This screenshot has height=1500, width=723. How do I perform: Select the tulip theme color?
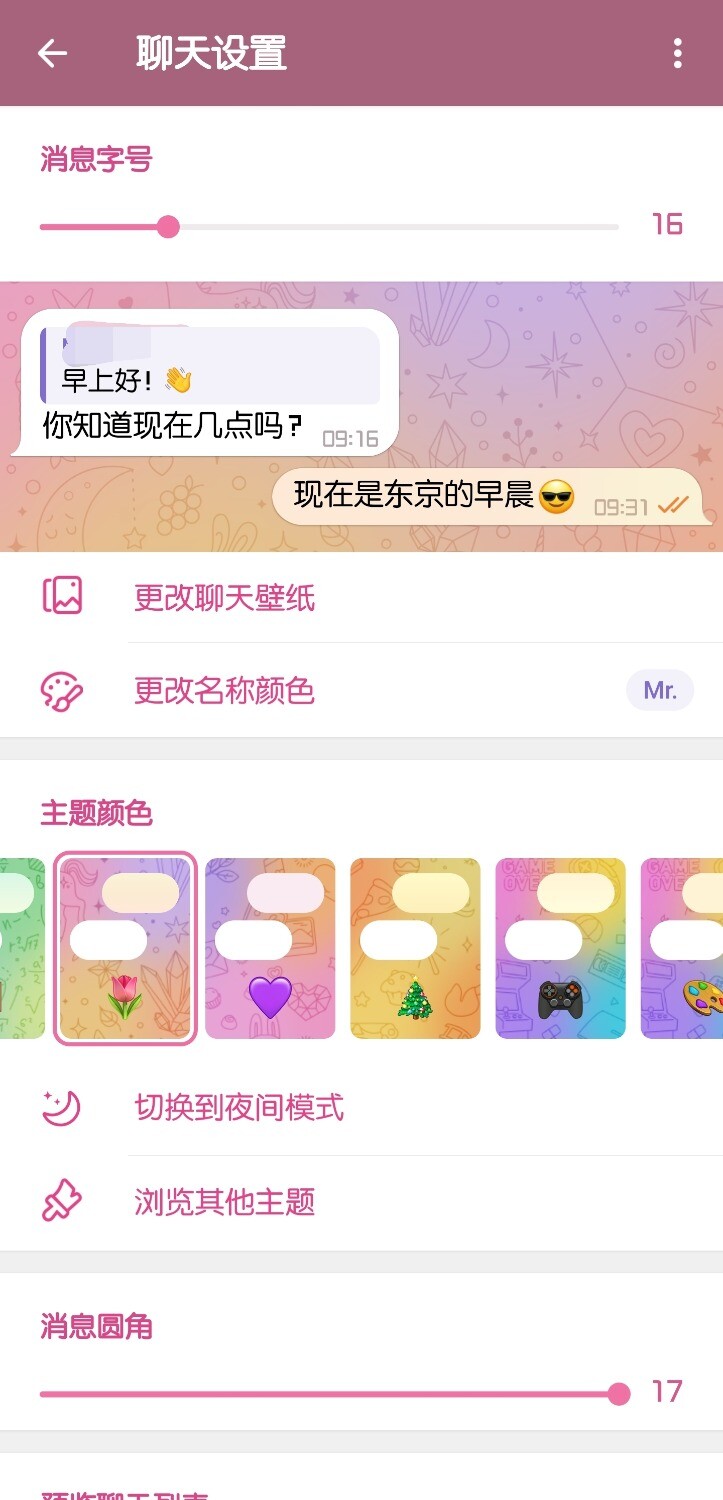(x=125, y=948)
